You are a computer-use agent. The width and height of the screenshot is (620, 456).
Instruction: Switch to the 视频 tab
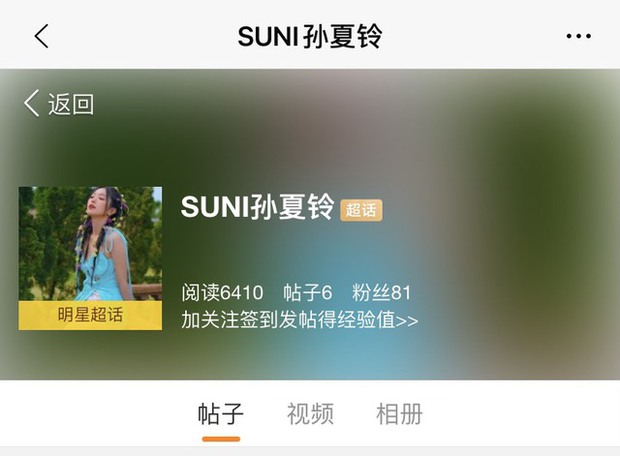point(310,413)
